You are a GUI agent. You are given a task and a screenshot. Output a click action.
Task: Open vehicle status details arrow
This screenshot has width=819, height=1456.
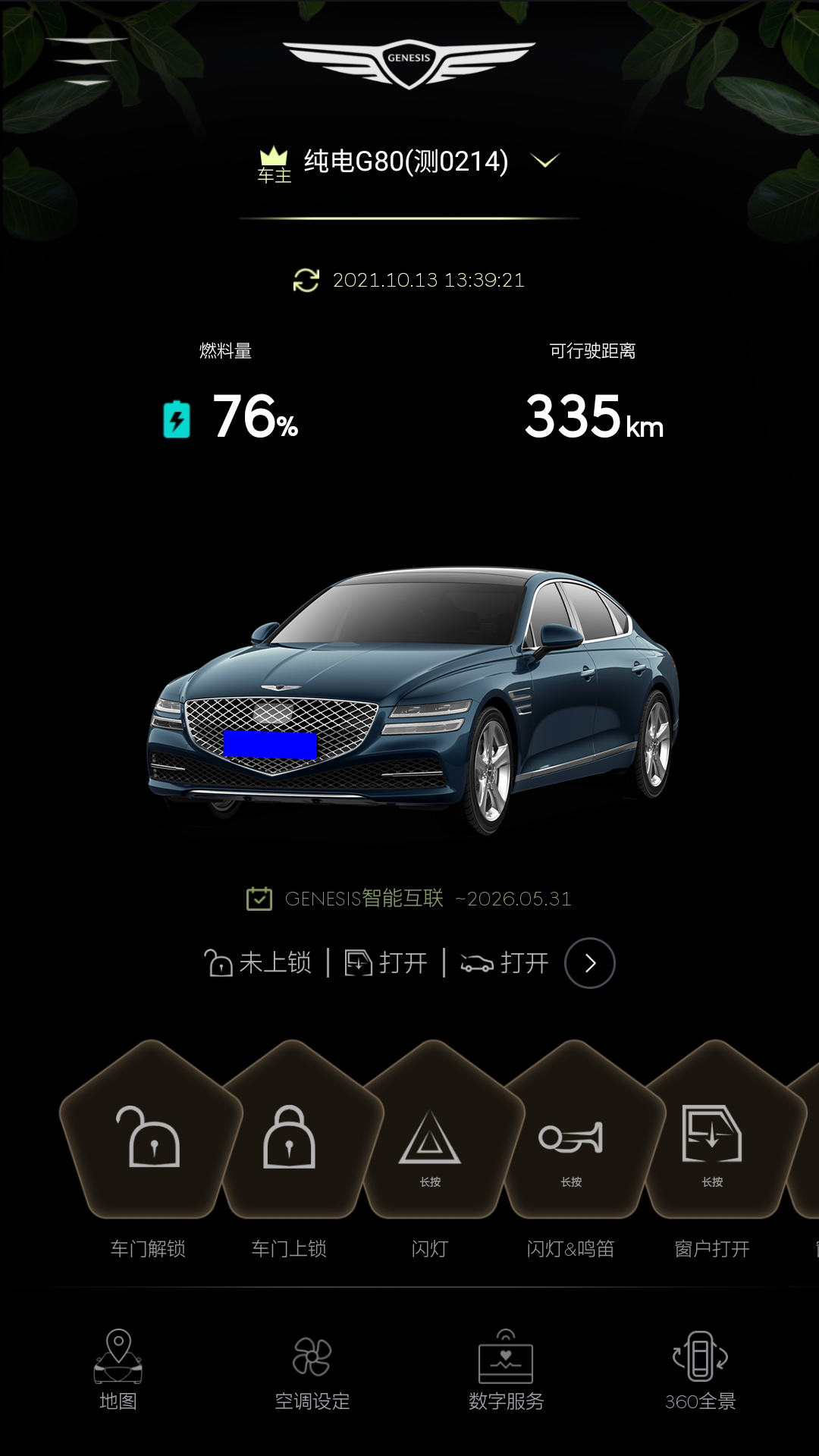coord(590,963)
